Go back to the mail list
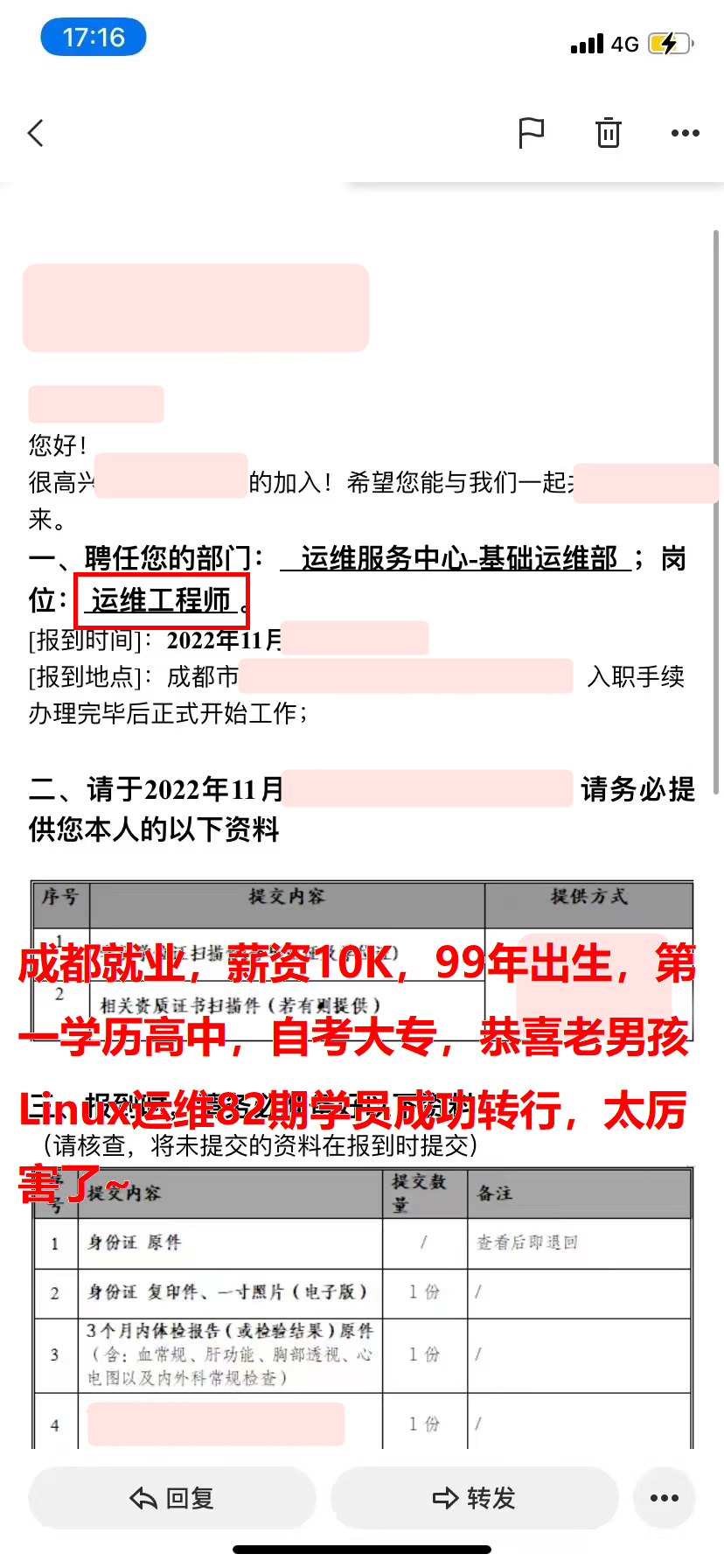The image size is (724, 1568). [x=36, y=133]
